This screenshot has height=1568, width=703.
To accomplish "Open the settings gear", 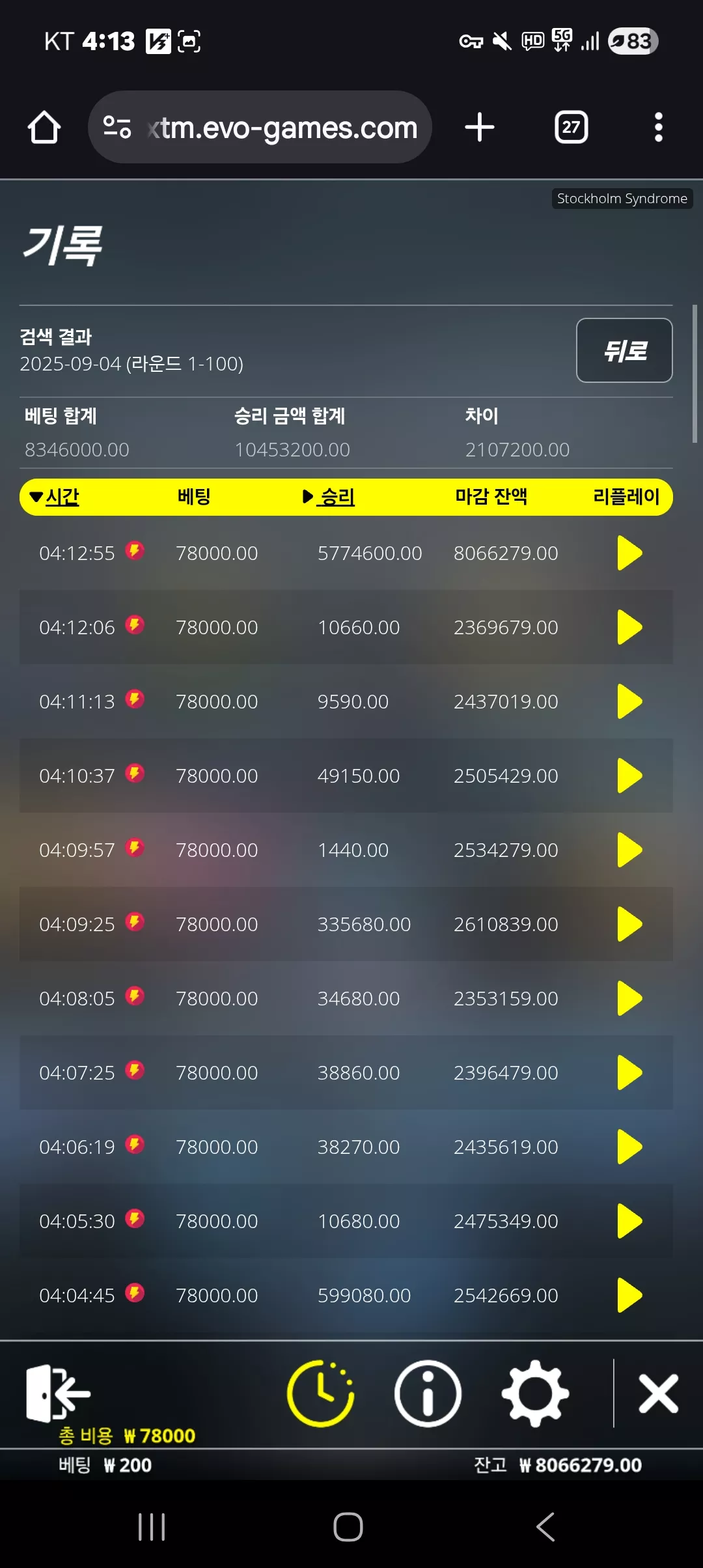I will point(535,1393).
